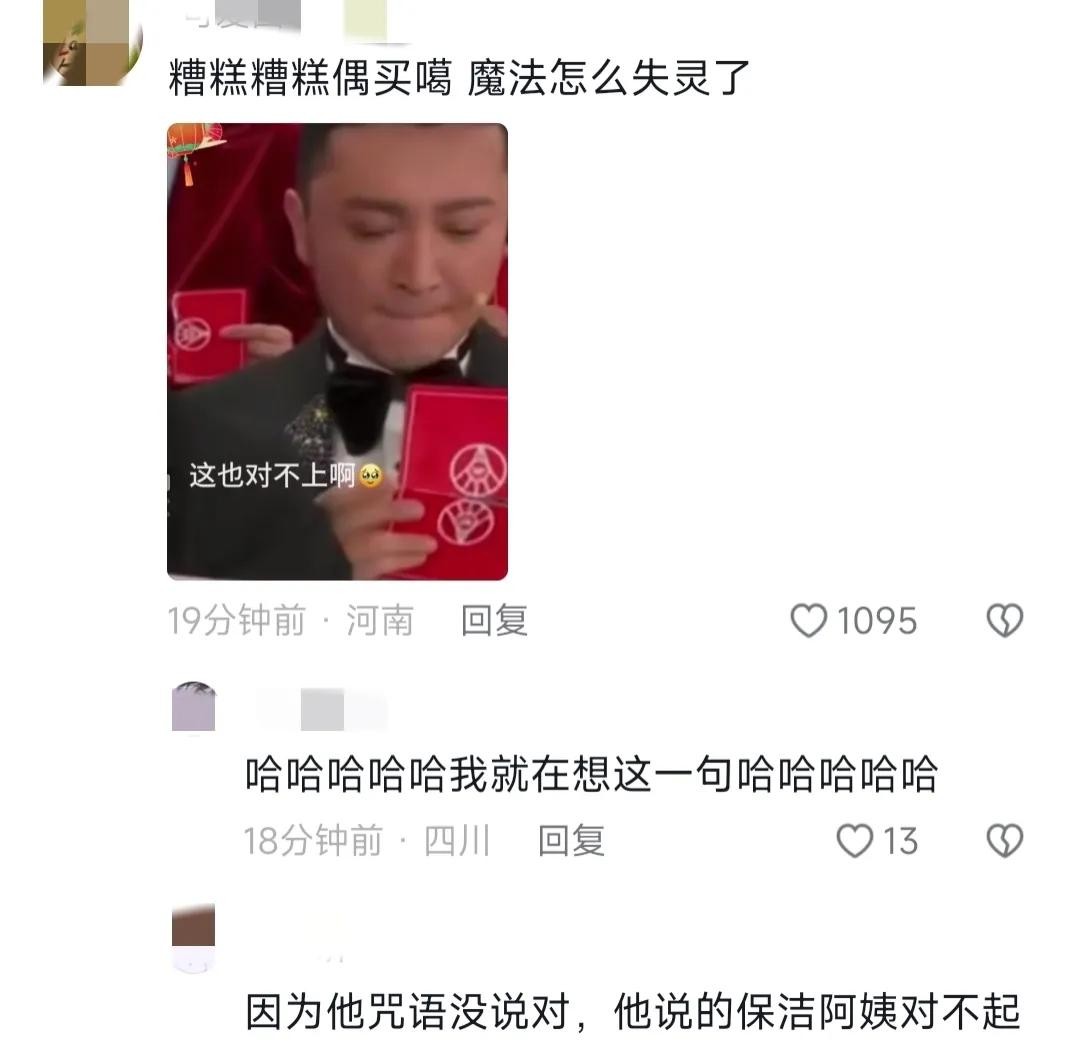Reply to the comment from 四川
This screenshot has height=1058, width=1080.
click(571, 841)
